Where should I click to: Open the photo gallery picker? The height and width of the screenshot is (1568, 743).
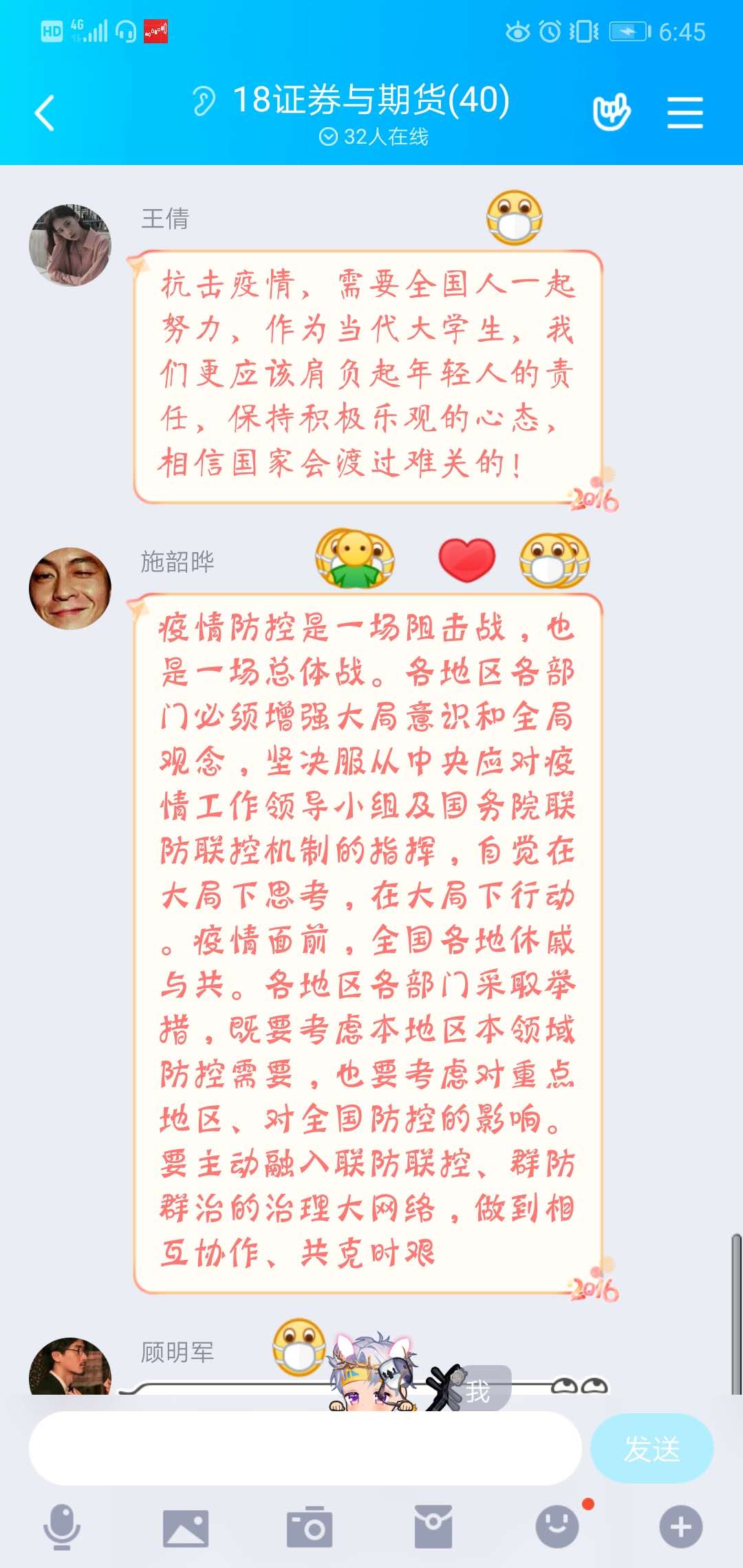point(186,1527)
